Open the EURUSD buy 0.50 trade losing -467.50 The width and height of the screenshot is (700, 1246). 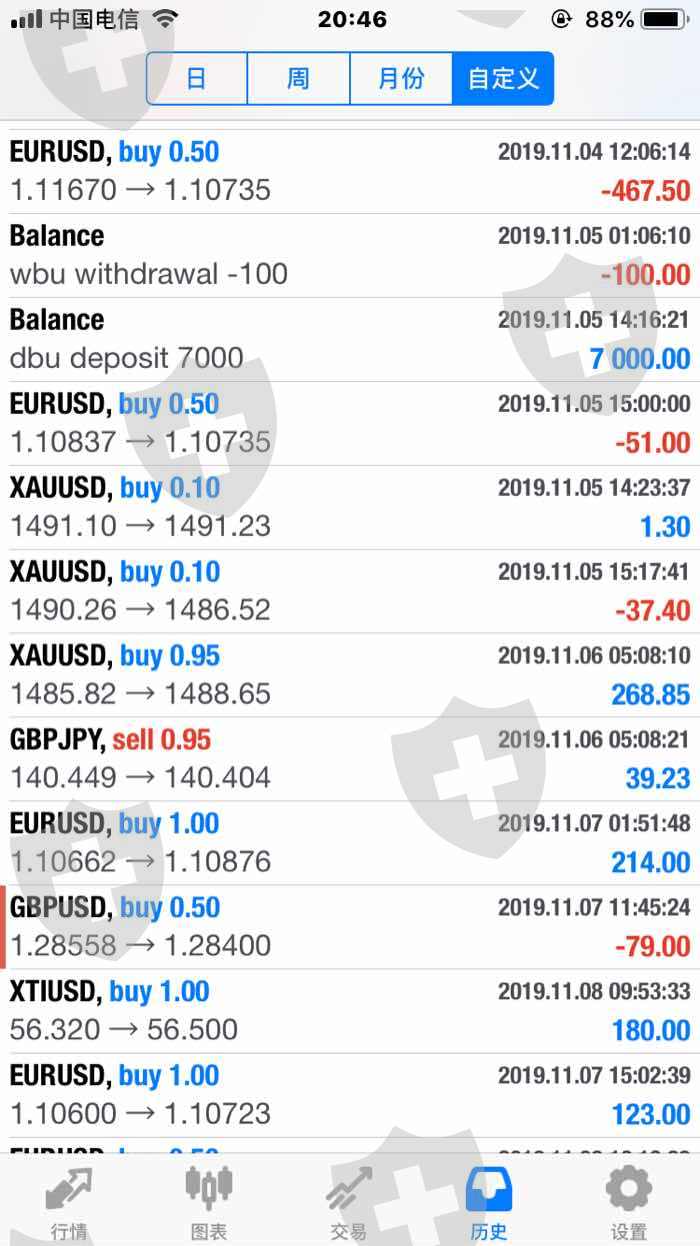350,171
